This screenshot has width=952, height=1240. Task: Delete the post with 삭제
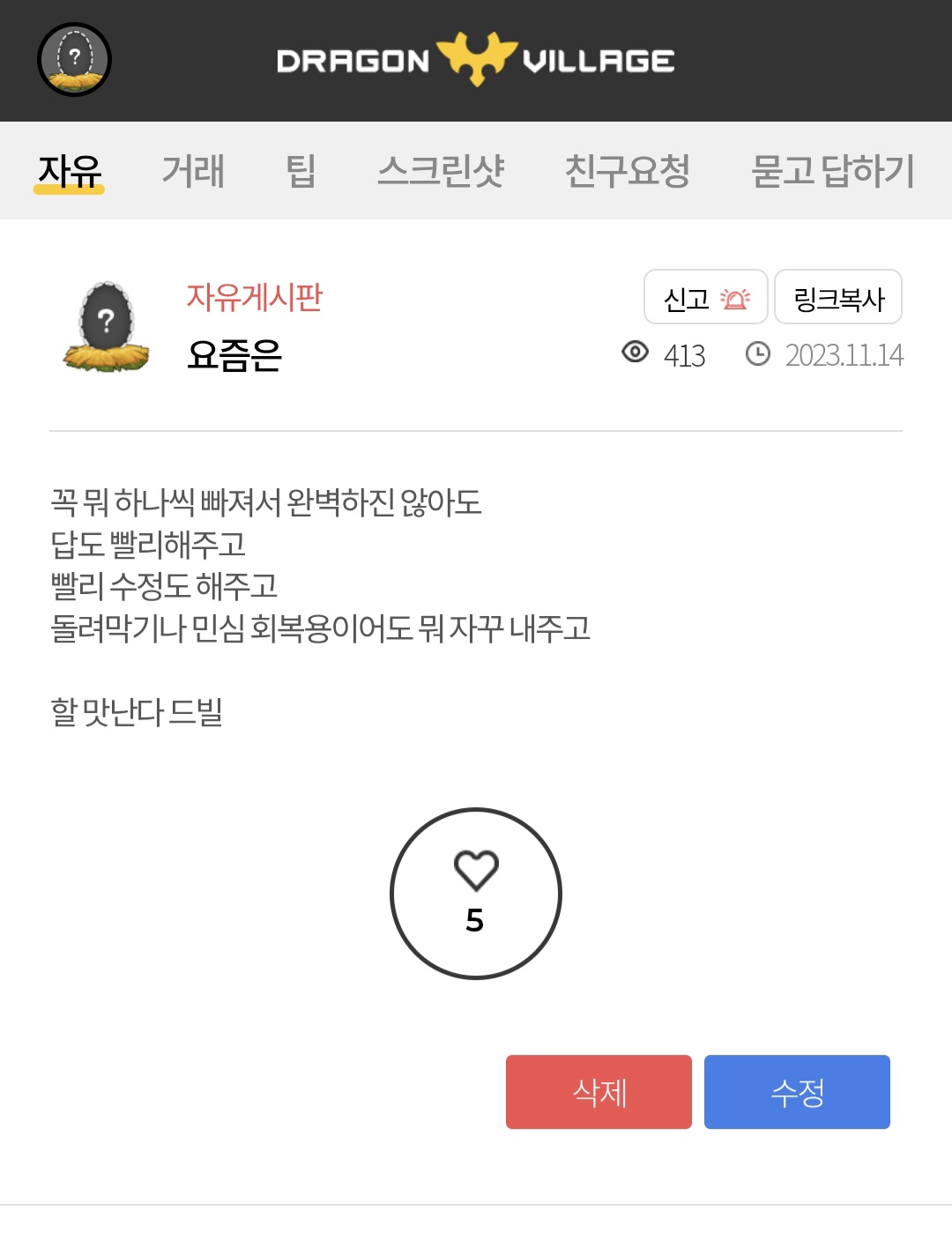pyautogui.click(x=599, y=1092)
